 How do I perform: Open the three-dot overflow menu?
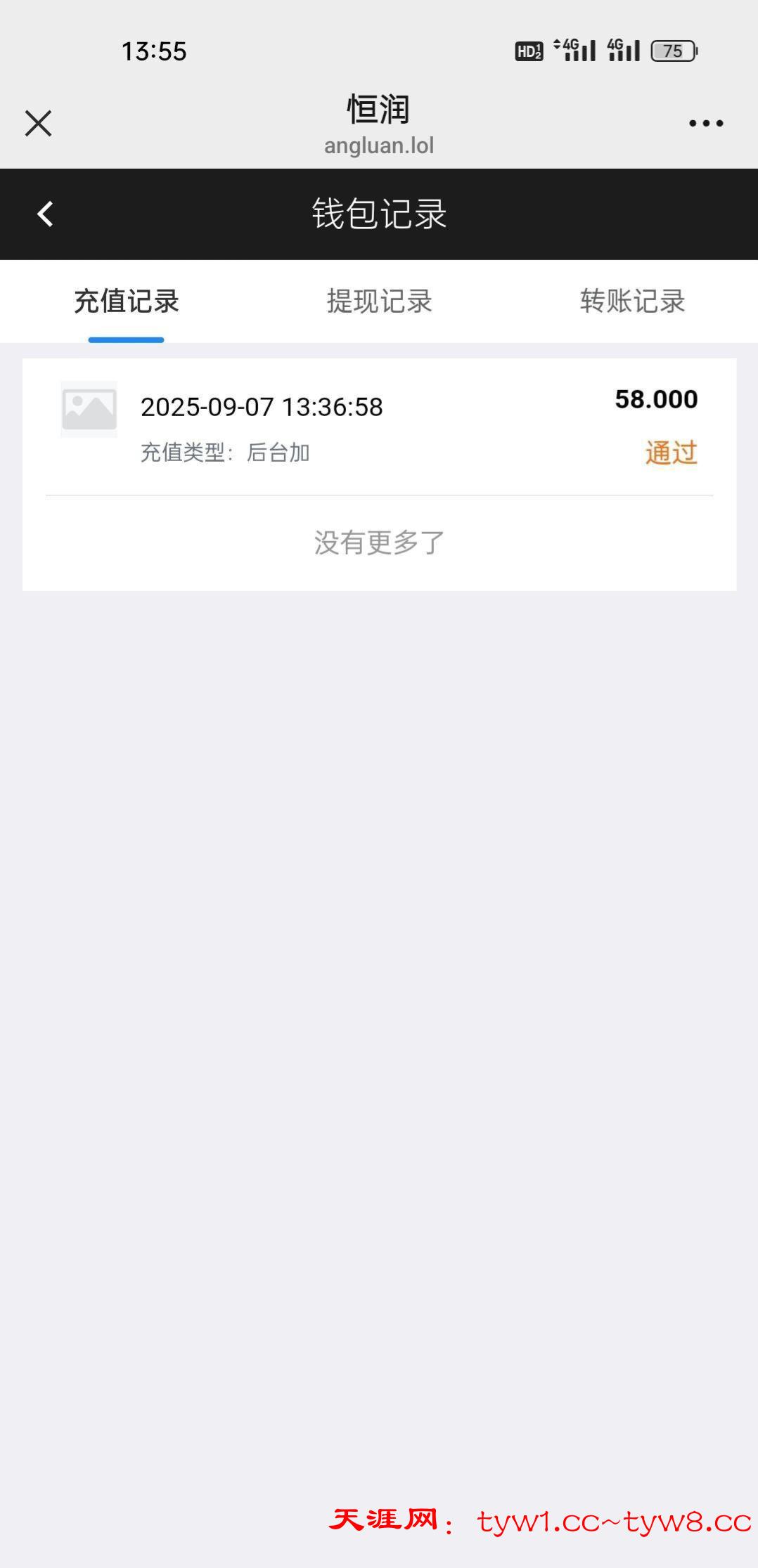(705, 124)
